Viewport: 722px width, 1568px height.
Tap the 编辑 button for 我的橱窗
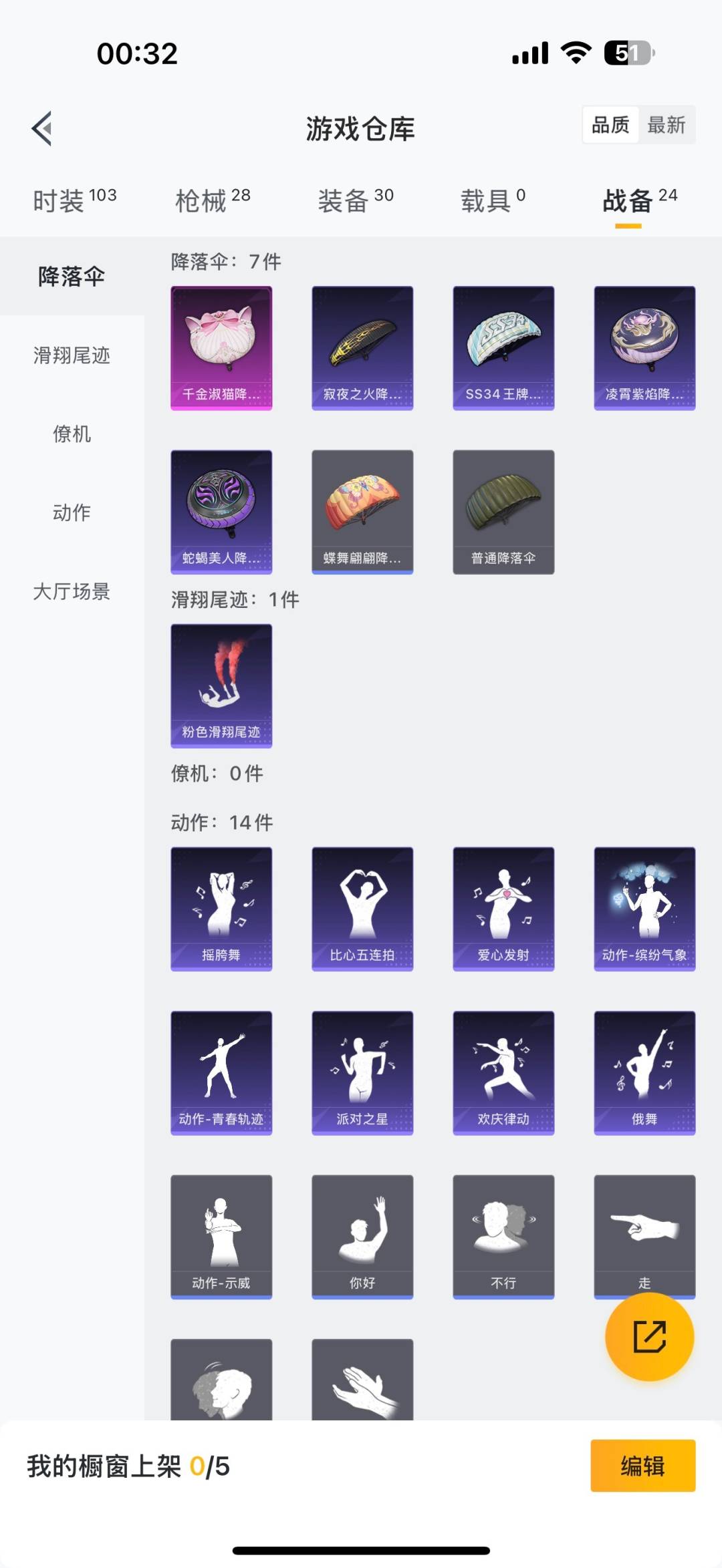[x=642, y=1466]
